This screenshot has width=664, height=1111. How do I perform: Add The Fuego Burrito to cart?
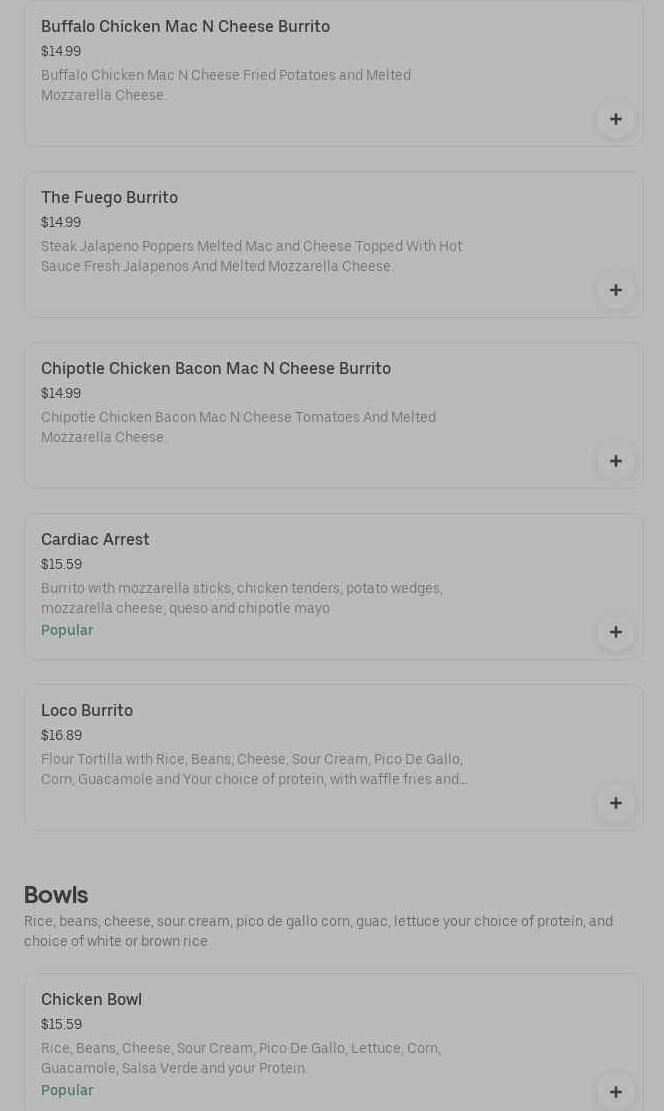(616, 290)
